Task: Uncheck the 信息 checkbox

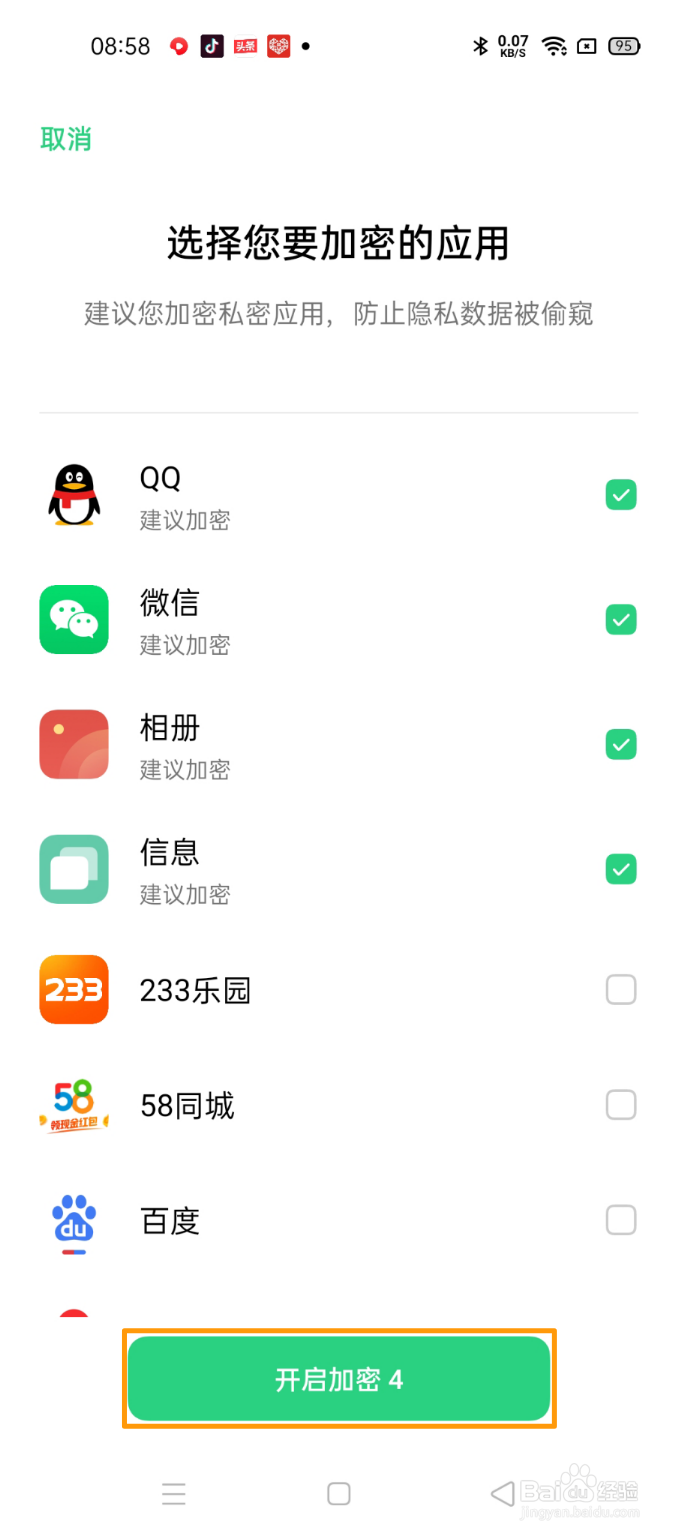Action: [x=621, y=869]
